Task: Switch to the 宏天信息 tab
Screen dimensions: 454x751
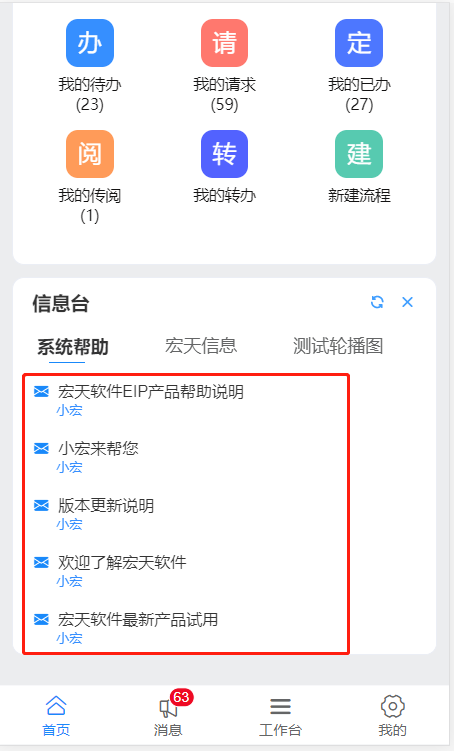Action: tap(201, 346)
